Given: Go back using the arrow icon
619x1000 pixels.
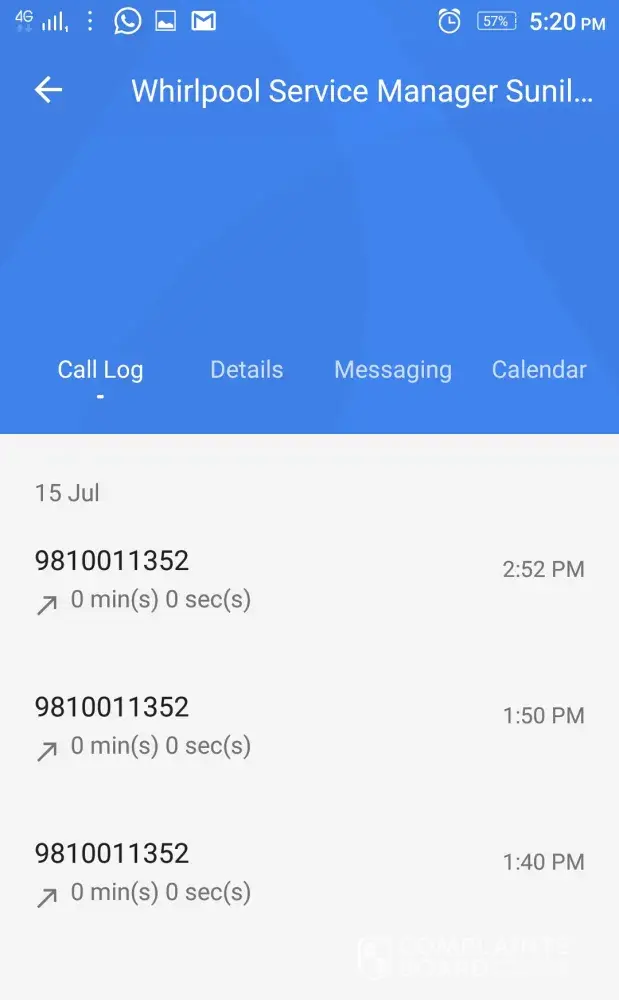Looking at the screenshot, I should [48, 90].
